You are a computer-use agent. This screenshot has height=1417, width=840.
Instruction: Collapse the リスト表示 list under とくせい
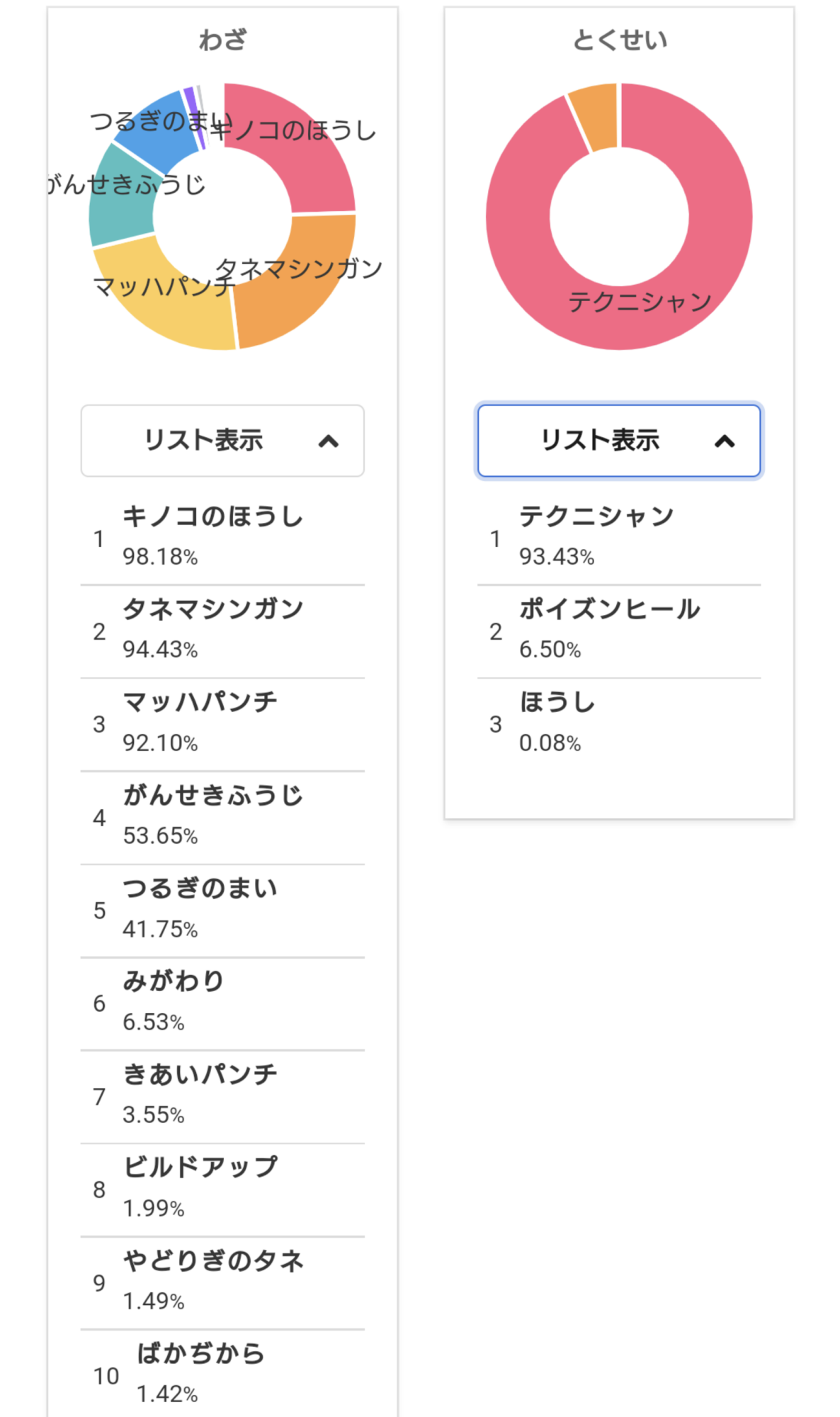click(x=619, y=441)
